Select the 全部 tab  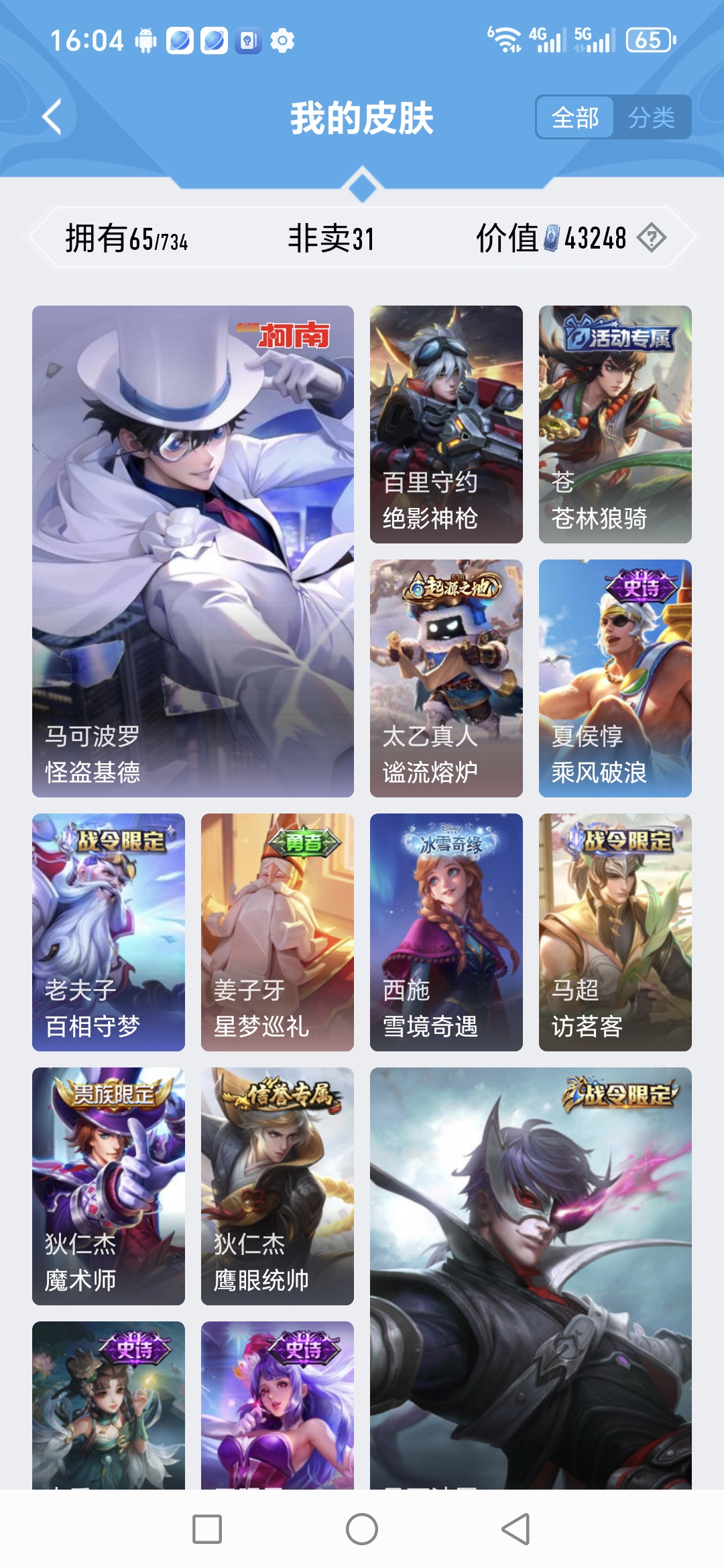(575, 118)
